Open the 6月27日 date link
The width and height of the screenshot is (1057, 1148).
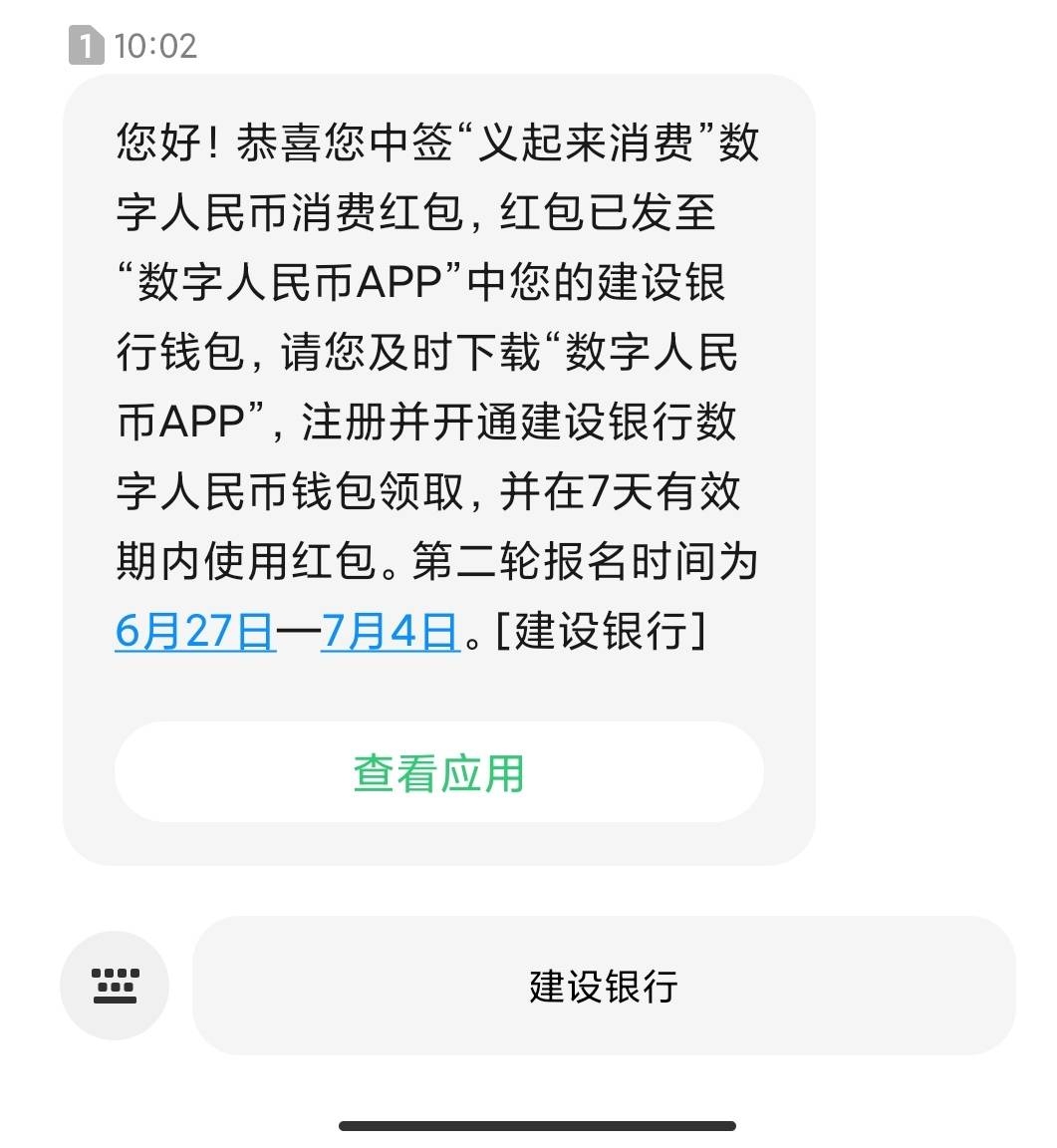click(195, 631)
